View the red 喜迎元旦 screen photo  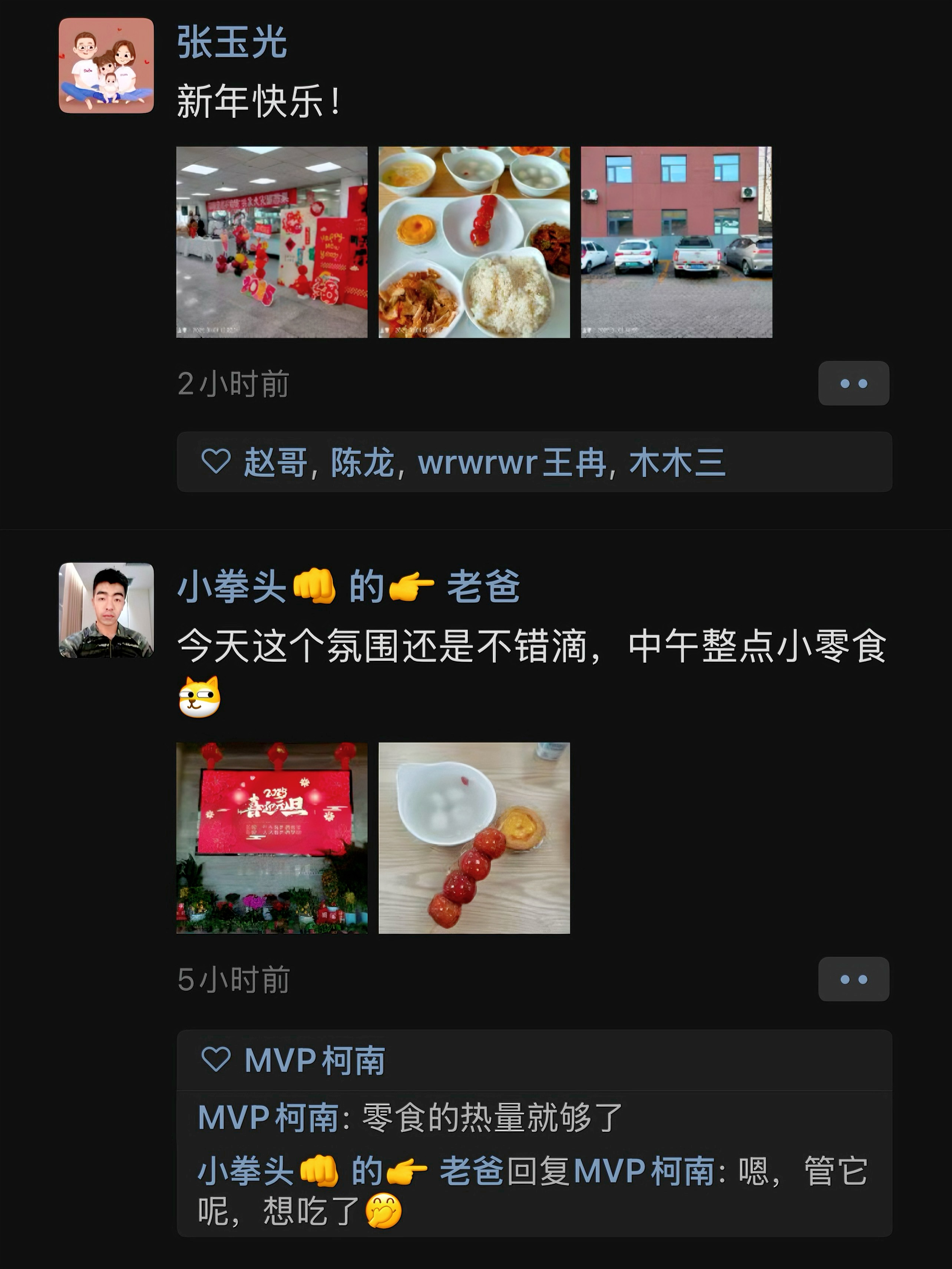pyautogui.click(x=272, y=838)
